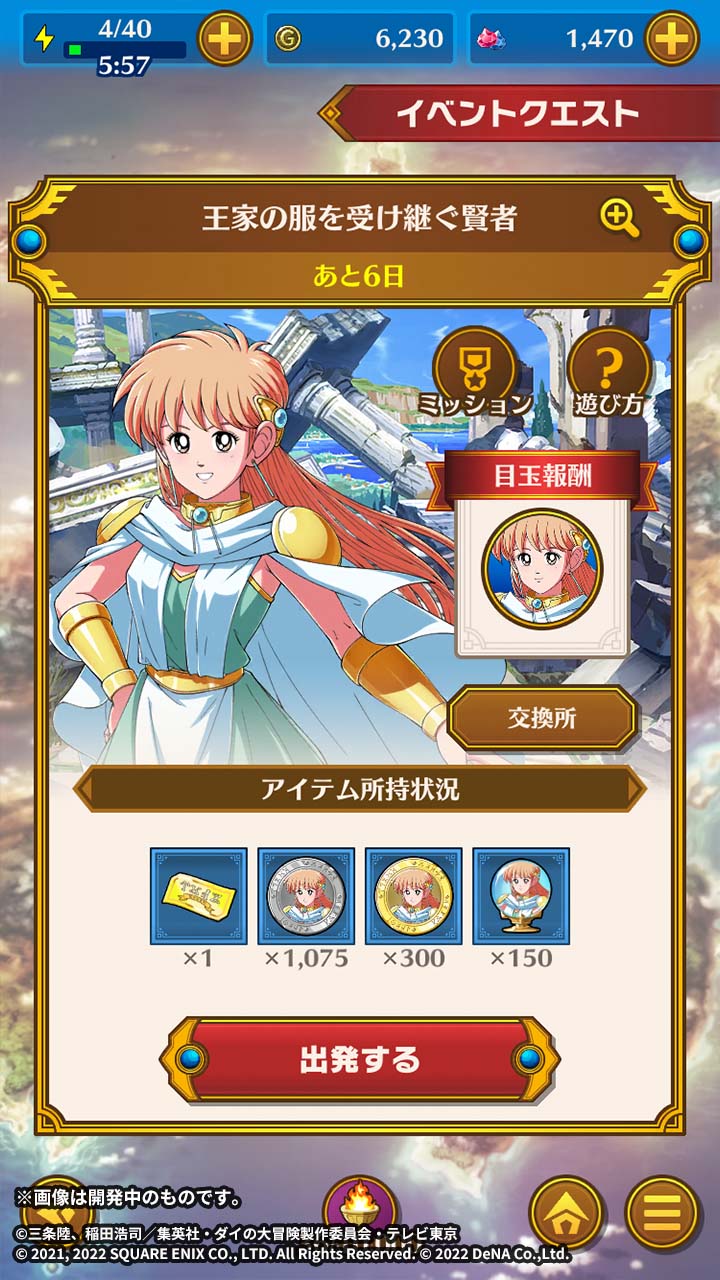This screenshot has width=720, height=1280.
Task: Open the 遊び方 how-to-play help
Action: point(609,373)
